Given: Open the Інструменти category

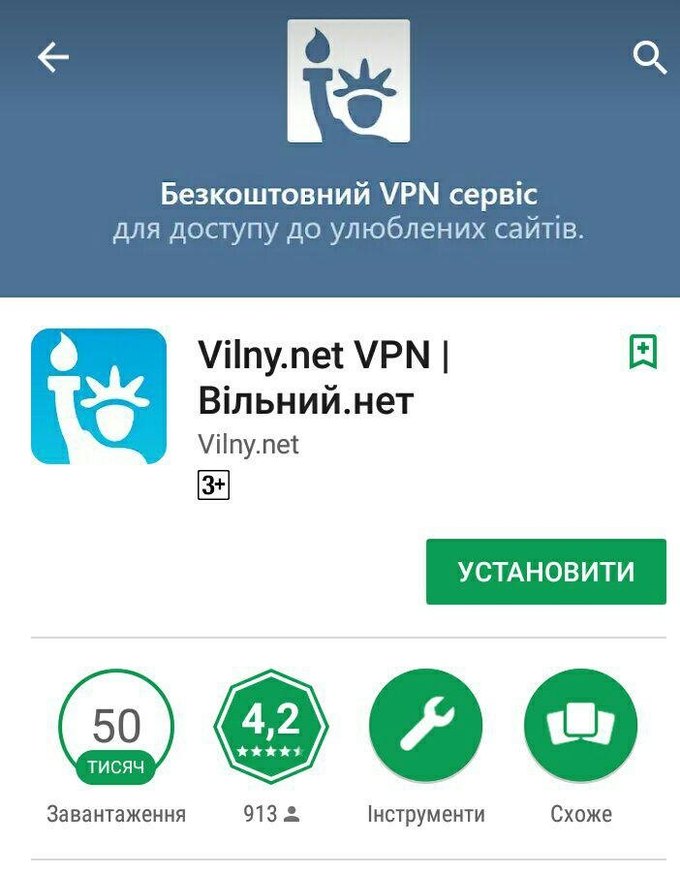Looking at the screenshot, I should click(x=426, y=726).
